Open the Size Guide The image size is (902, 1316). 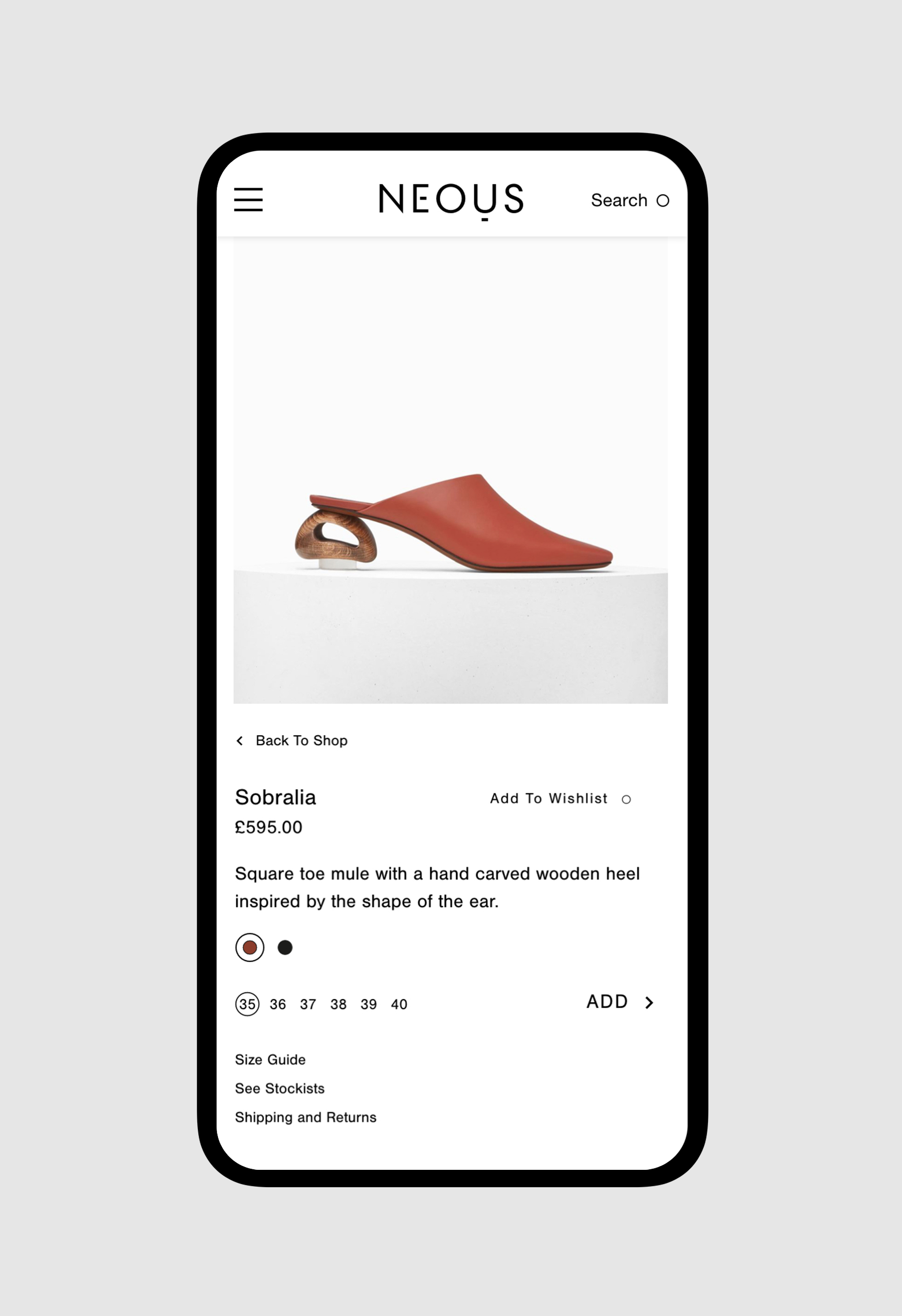click(270, 1059)
